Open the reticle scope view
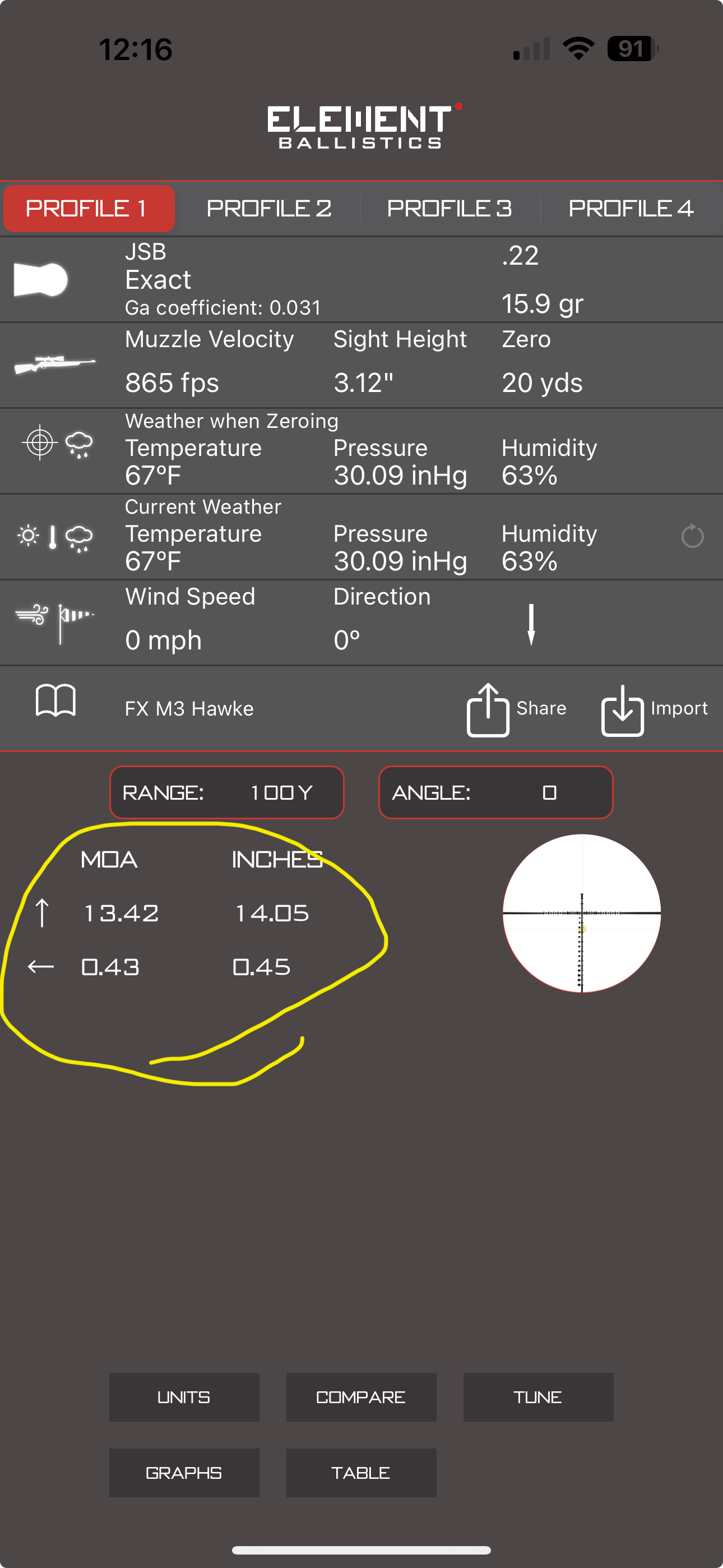The width and height of the screenshot is (723, 1568). [582, 913]
